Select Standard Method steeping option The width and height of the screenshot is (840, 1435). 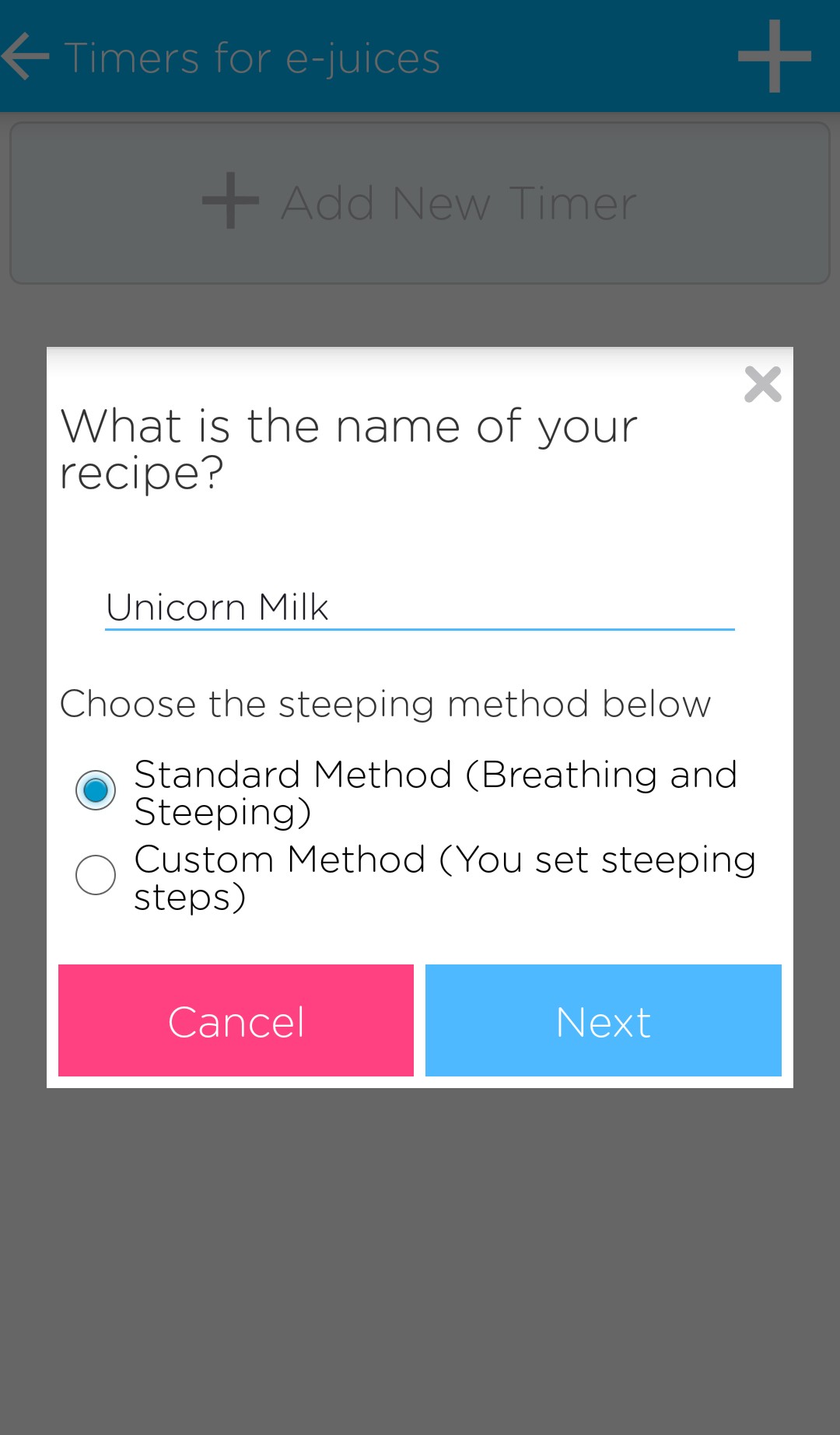click(x=96, y=790)
